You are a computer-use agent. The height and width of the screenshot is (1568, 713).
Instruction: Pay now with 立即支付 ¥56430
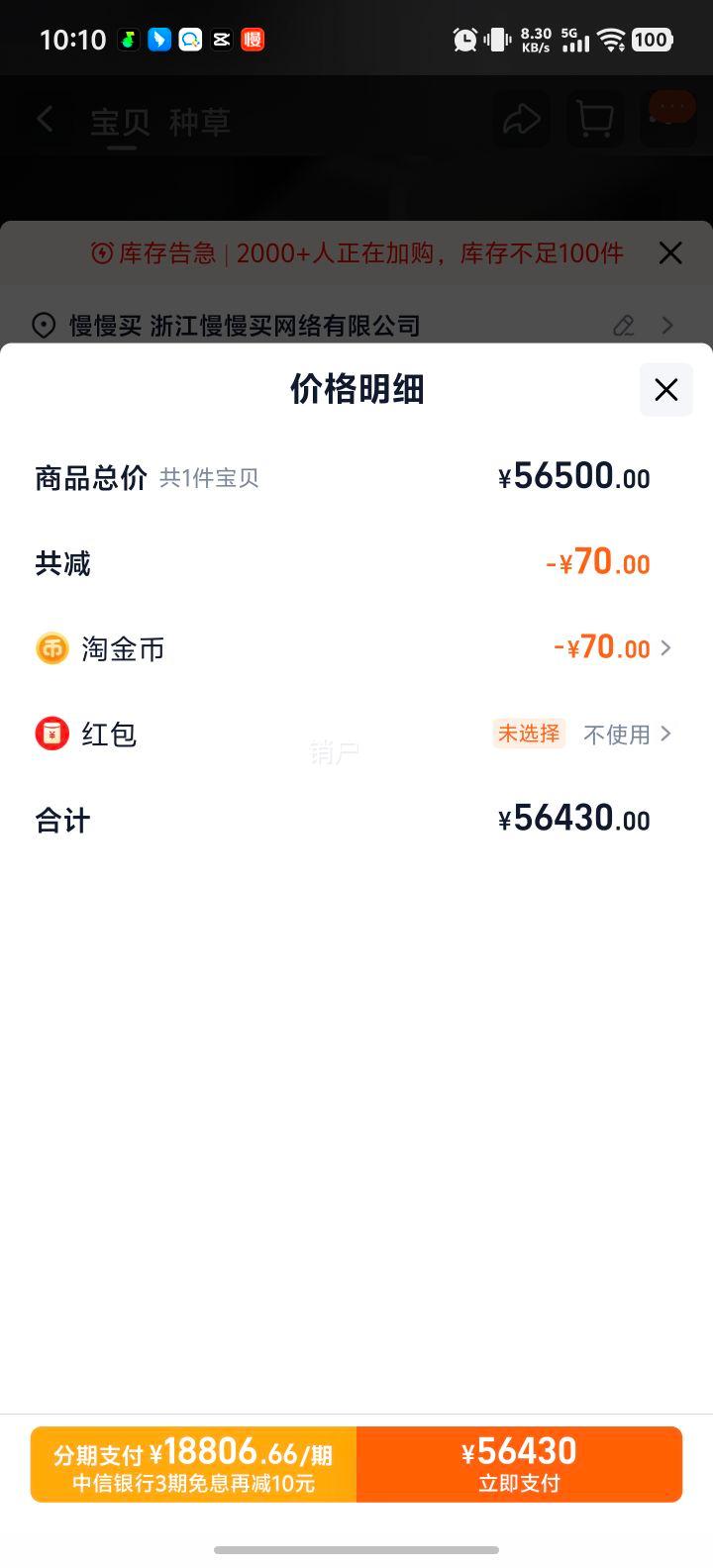coord(519,1464)
